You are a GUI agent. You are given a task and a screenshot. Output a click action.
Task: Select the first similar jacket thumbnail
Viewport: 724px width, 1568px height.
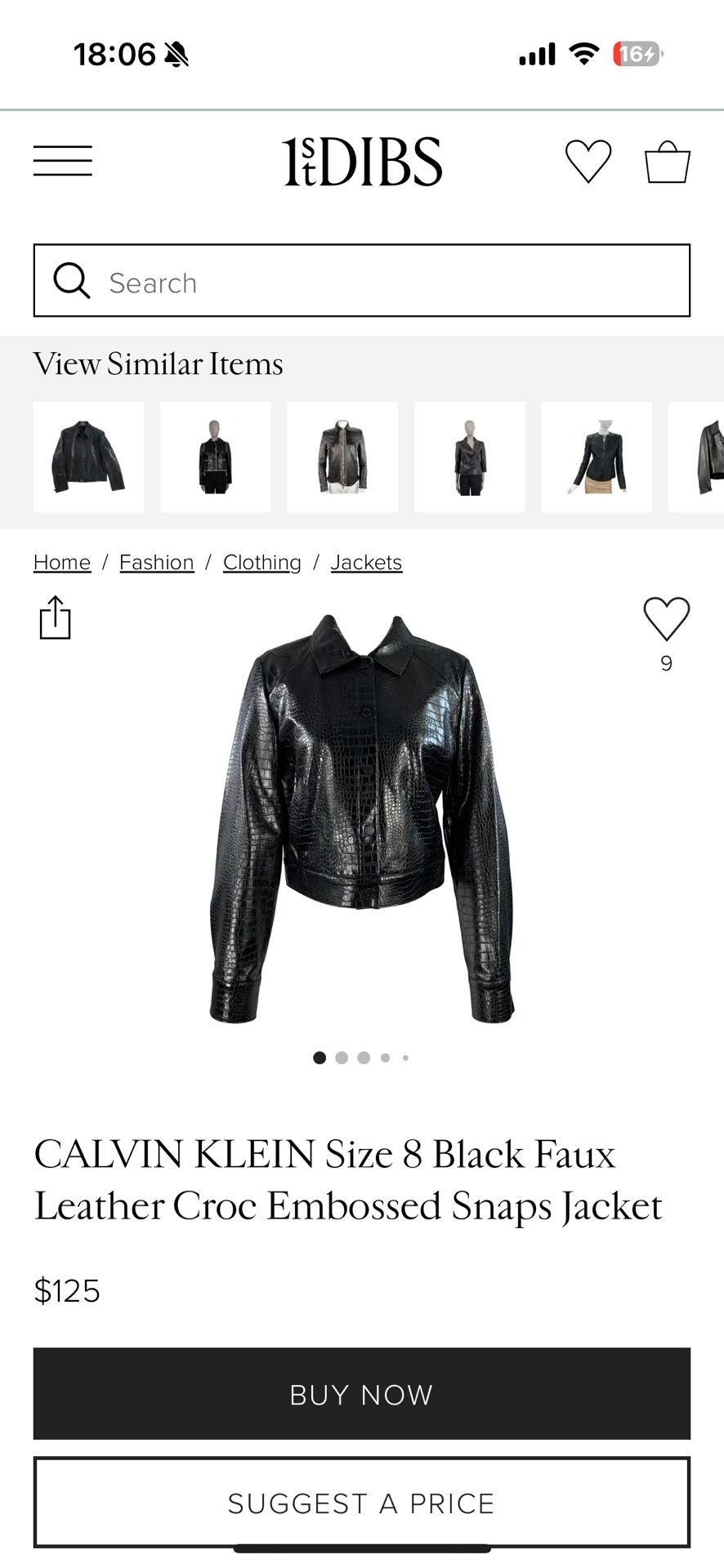(x=88, y=457)
